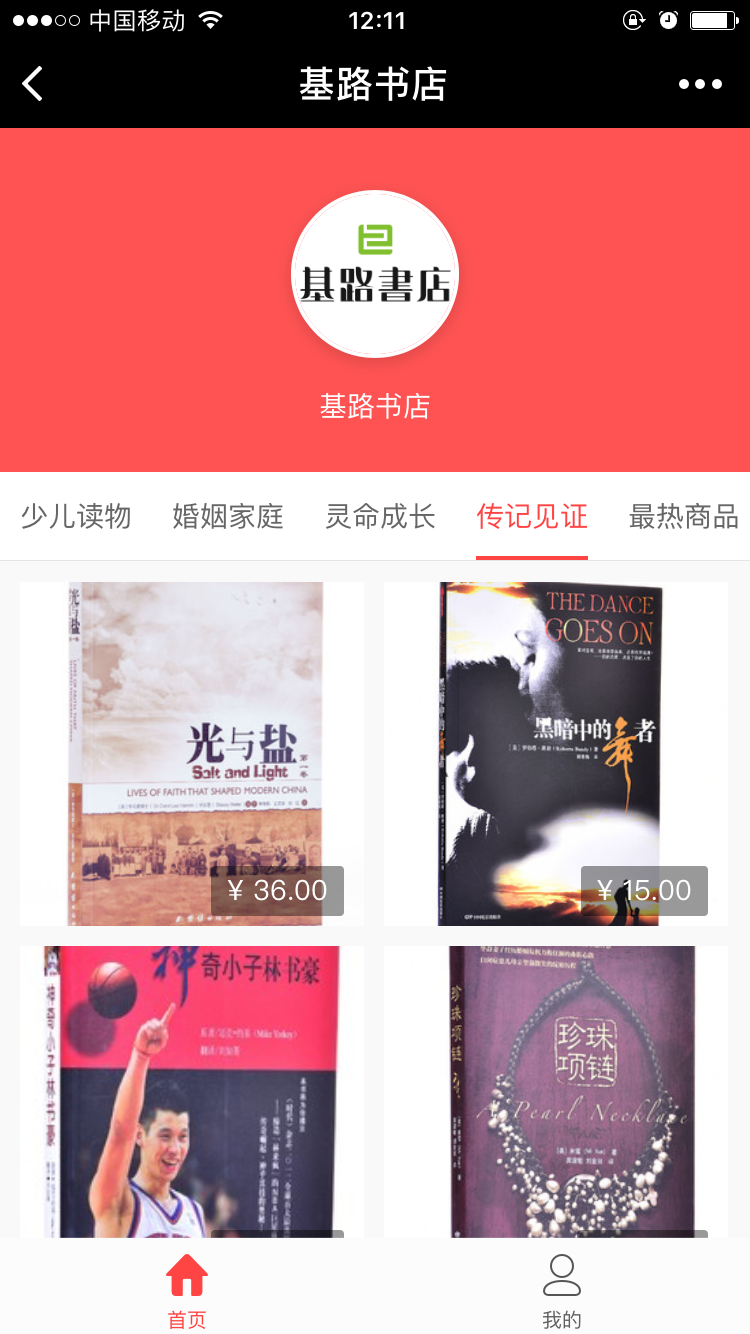Show the 最热商品 category
Screen dimensions: 750x1334
pyautogui.click(x=683, y=517)
